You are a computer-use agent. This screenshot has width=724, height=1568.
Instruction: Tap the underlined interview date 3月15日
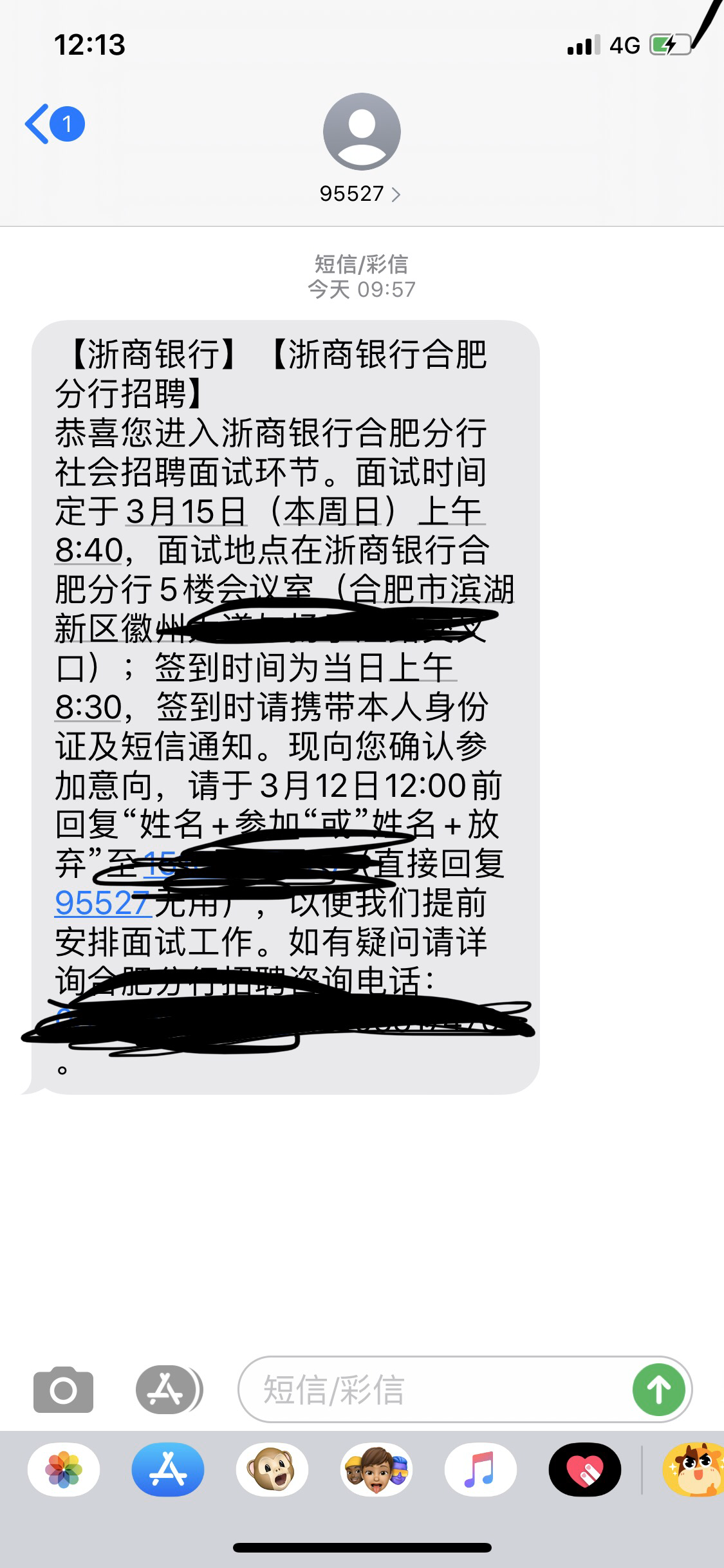coord(187,512)
